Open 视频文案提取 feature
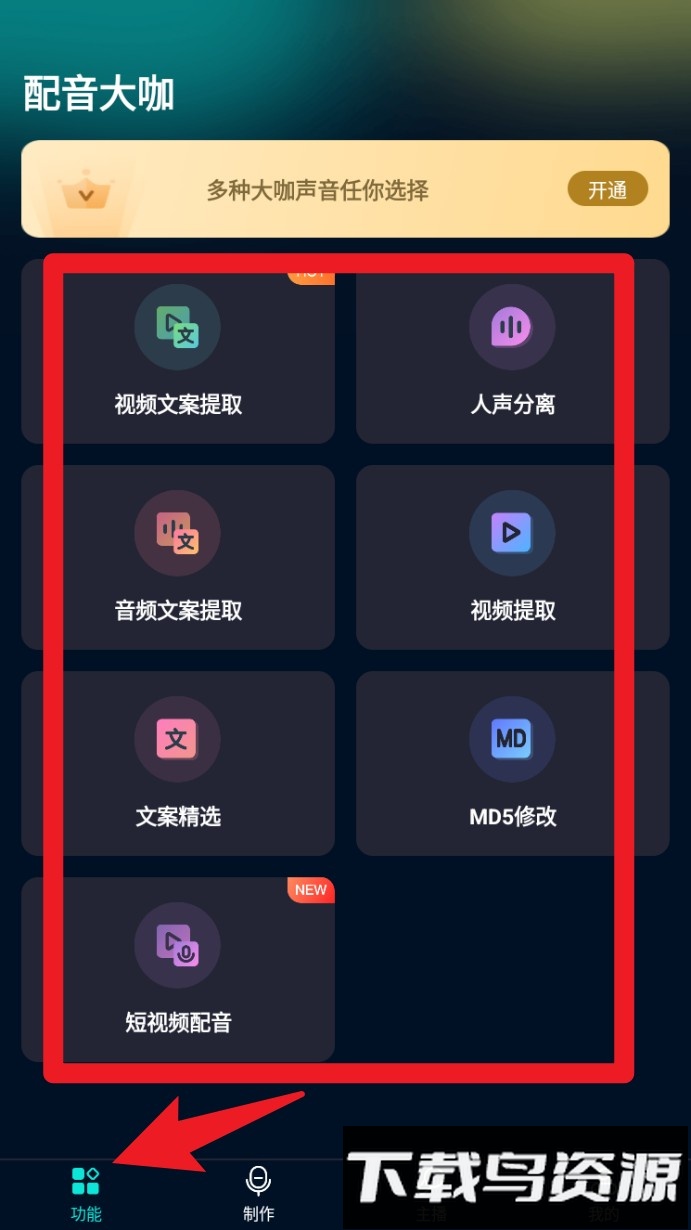This screenshot has width=691, height=1230. point(178,352)
